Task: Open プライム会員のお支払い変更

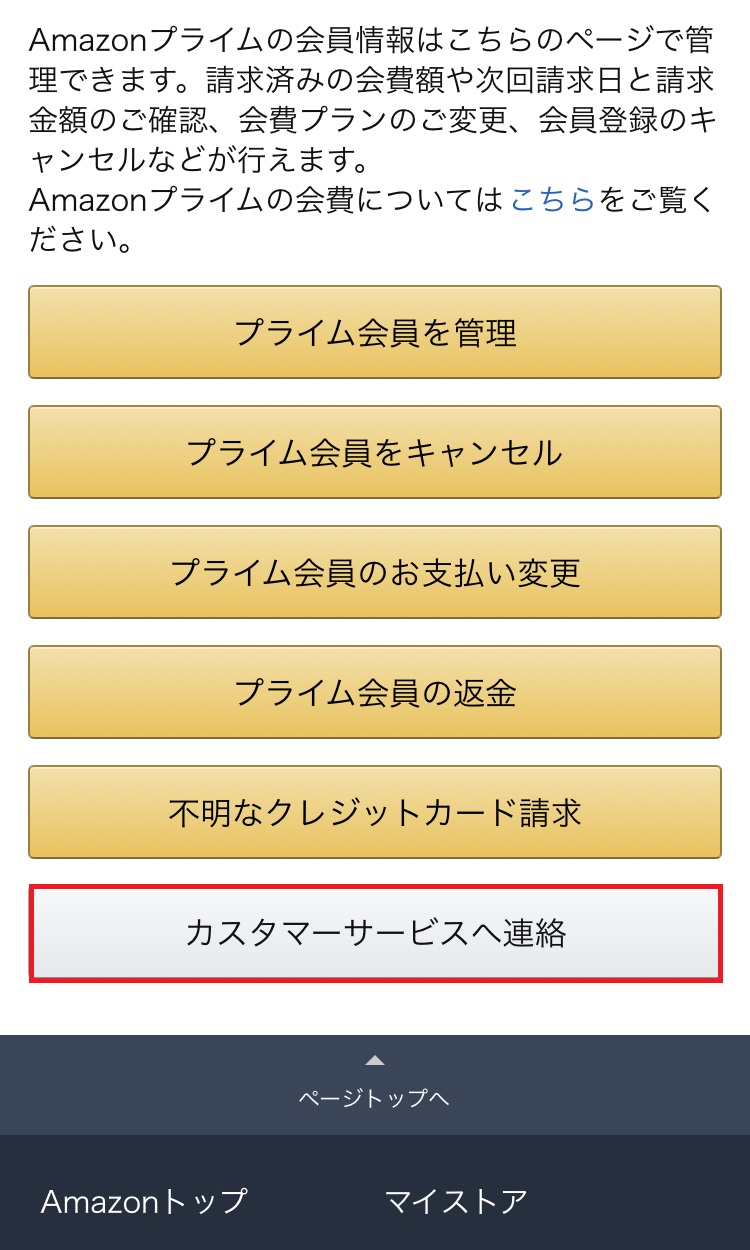Action: point(375,572)
